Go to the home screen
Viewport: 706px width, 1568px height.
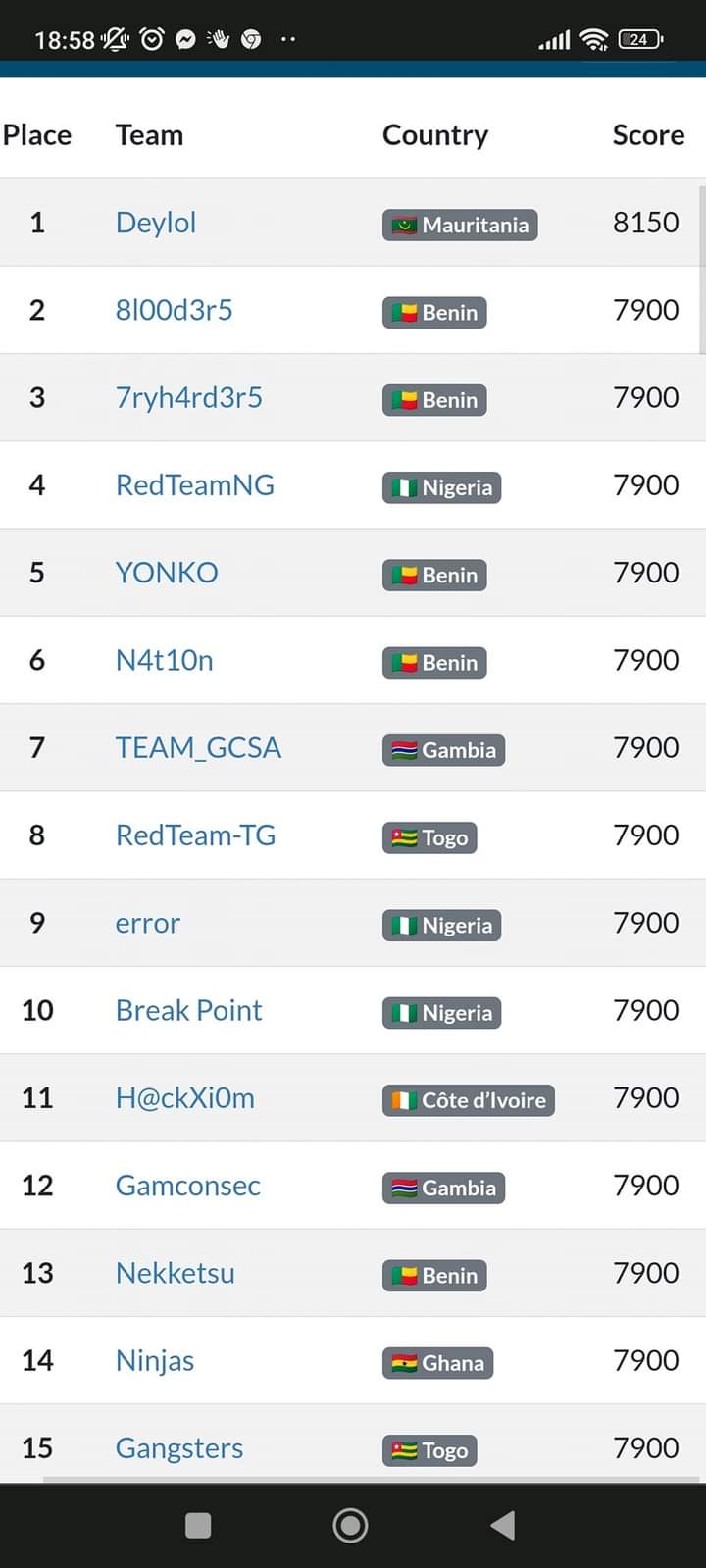point(350,1525)
